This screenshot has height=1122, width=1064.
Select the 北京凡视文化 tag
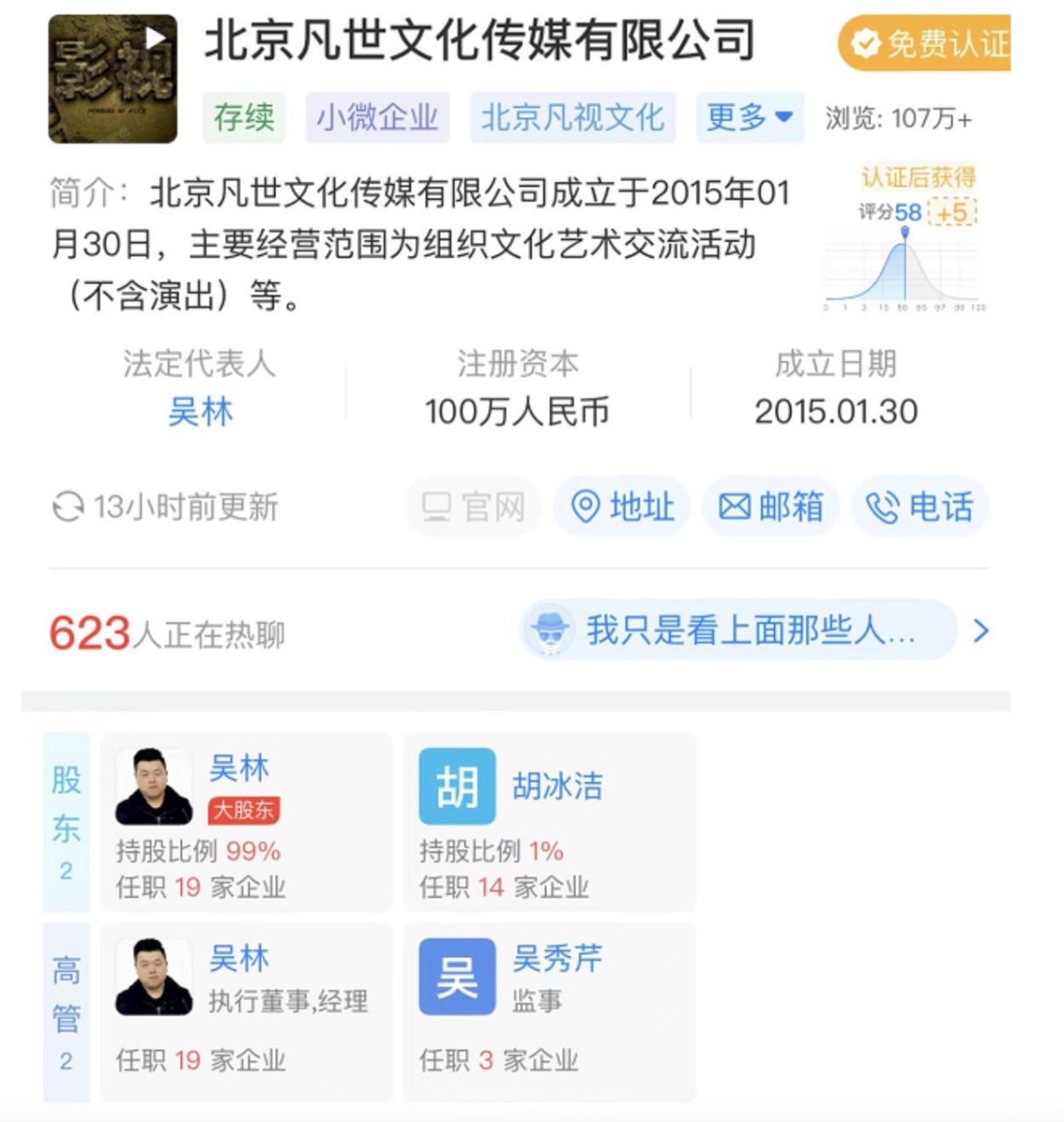tap(573, 117)
